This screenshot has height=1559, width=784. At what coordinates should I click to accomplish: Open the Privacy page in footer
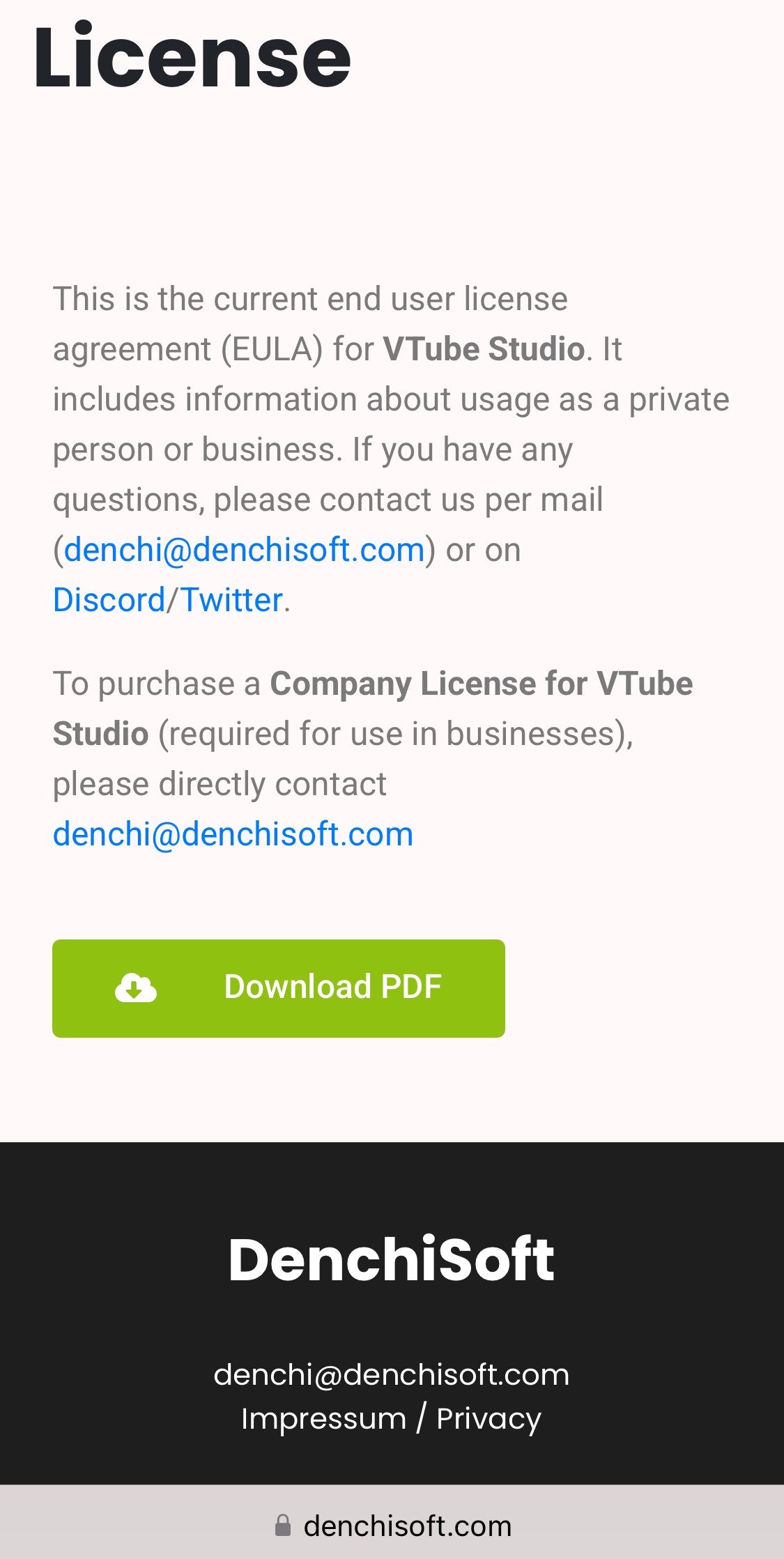point(489,1419)
